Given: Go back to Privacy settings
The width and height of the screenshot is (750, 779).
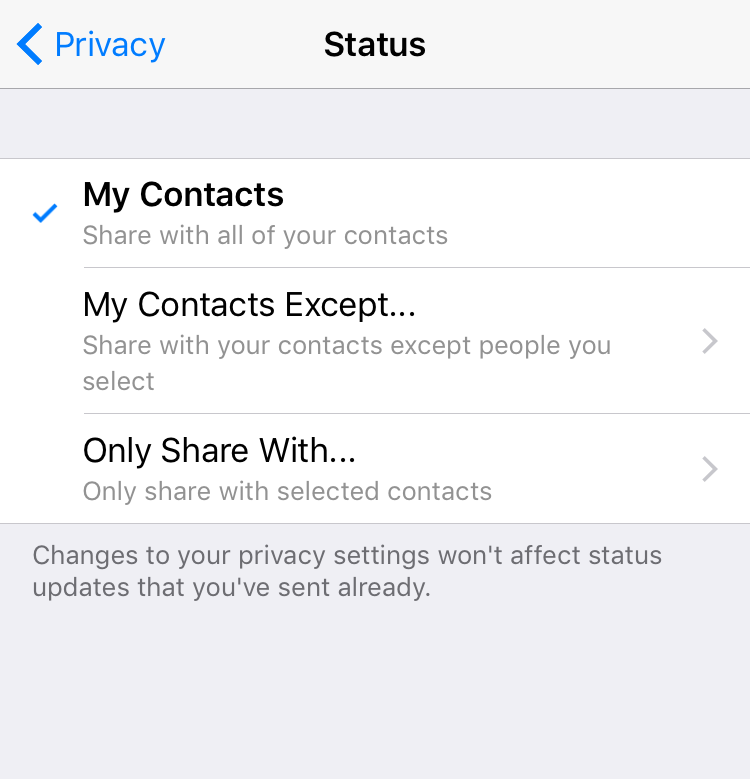Looking at the screenshot, I should (x=91, y=45).
